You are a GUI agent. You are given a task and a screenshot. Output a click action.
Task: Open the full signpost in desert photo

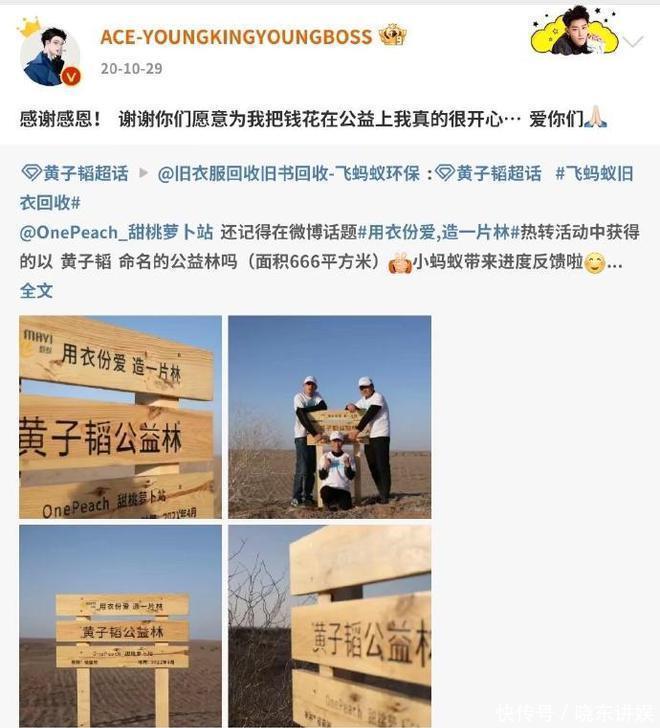tap(120, 625)
